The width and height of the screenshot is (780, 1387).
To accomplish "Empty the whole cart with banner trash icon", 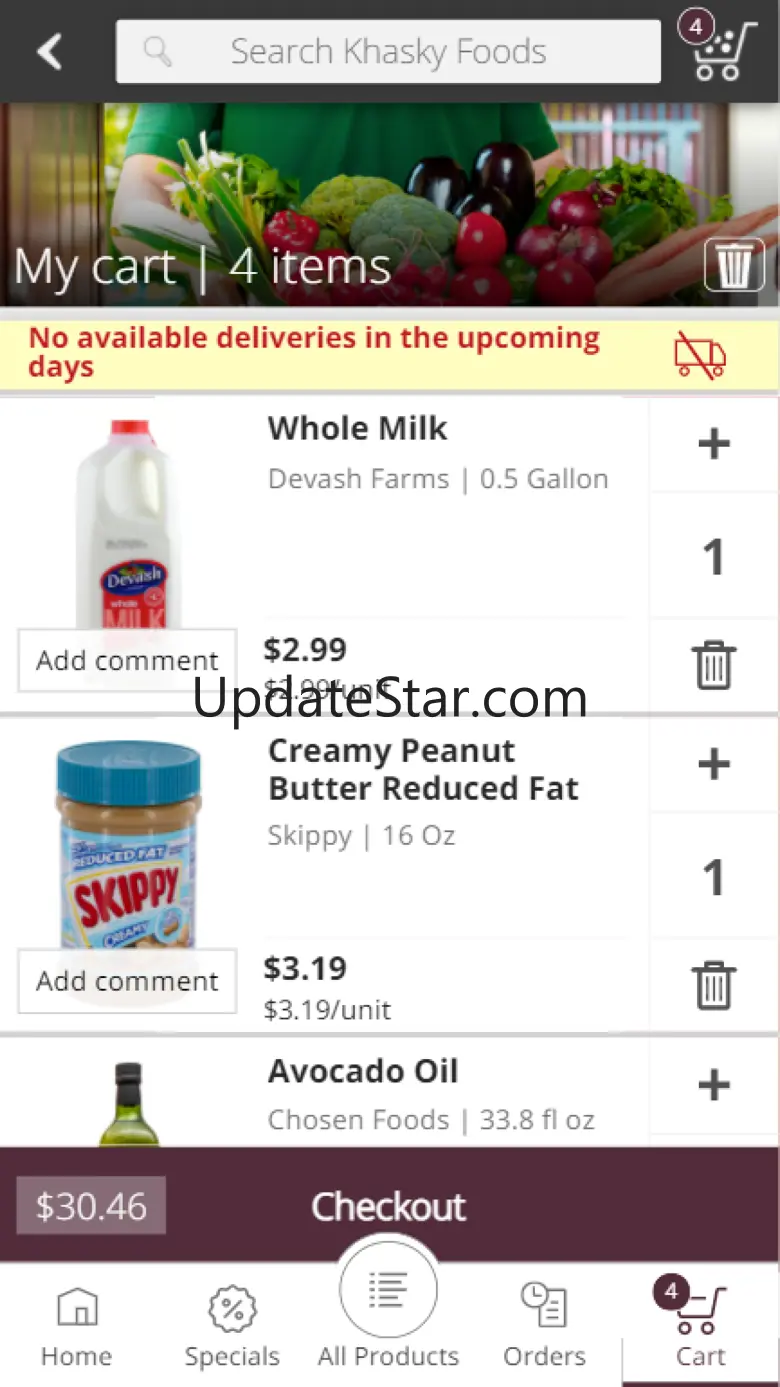I will pyautogui.click(x=734, y=266).
